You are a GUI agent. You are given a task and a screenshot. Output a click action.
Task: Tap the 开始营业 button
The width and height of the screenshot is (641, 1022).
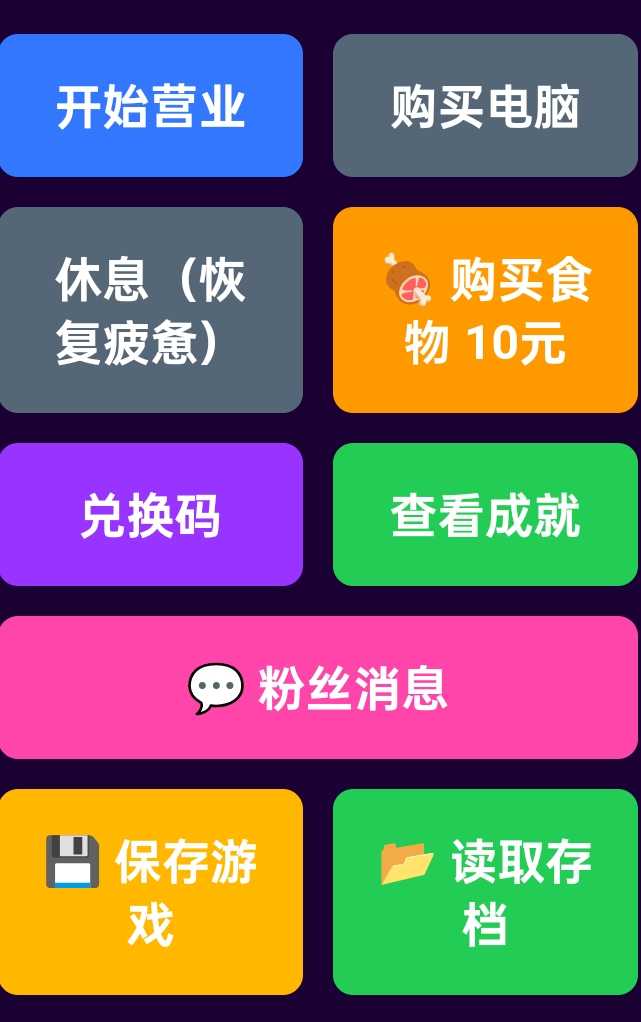click(151, 106)
